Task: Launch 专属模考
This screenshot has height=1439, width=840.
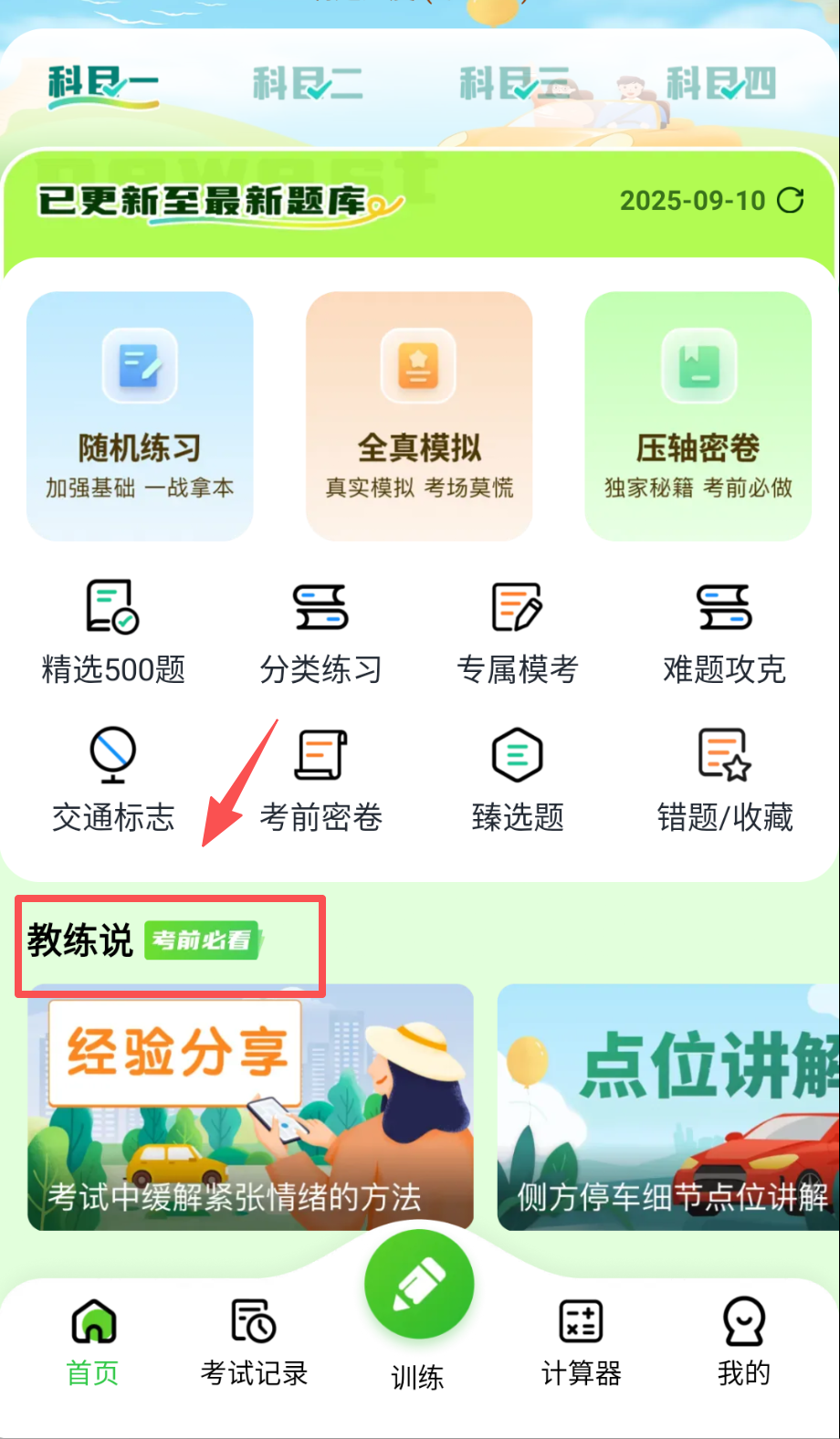Action: tap(518, 632)
